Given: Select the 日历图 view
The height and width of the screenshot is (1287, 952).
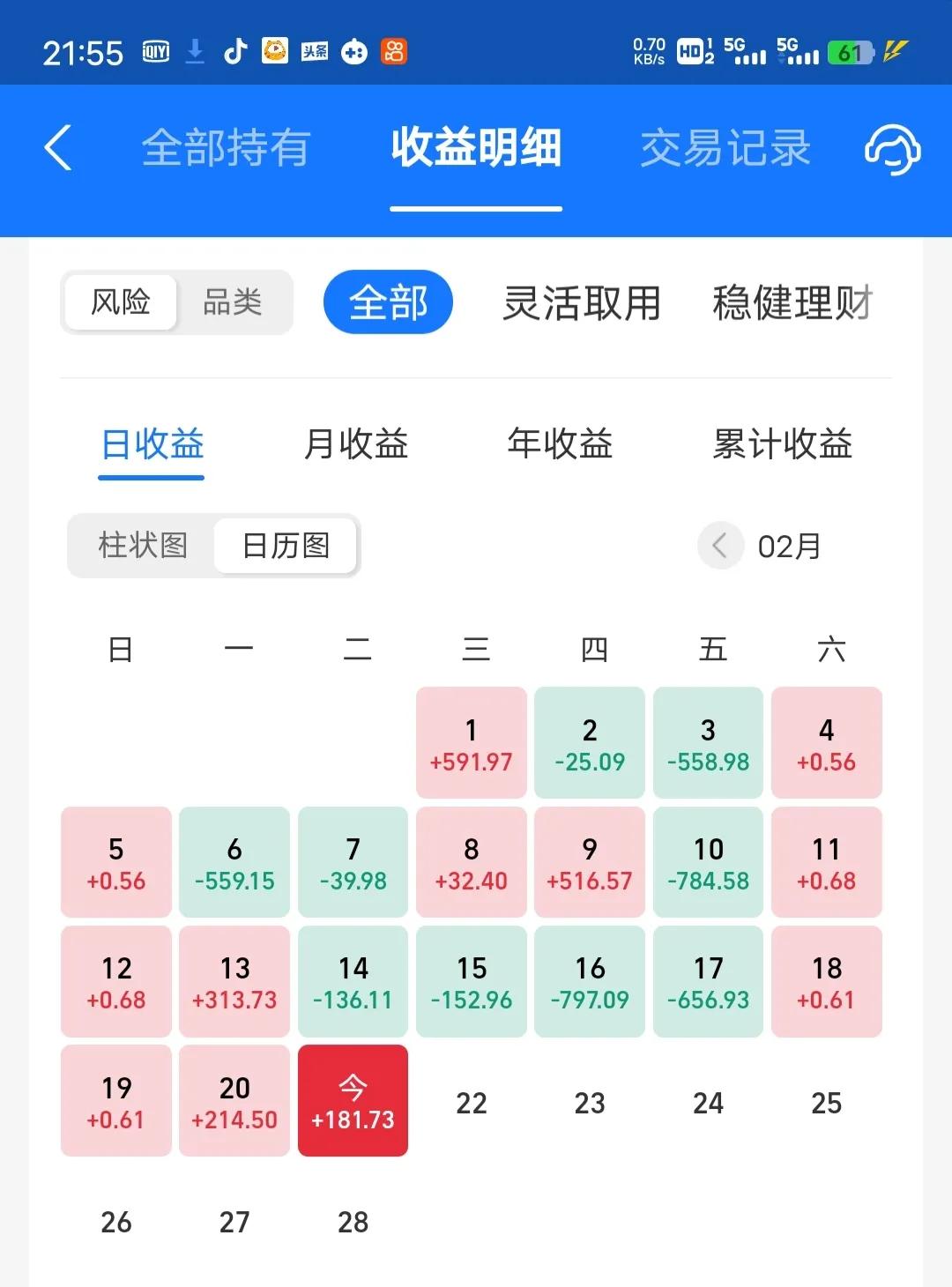Looking at the screenshot, I should (286, 546).
